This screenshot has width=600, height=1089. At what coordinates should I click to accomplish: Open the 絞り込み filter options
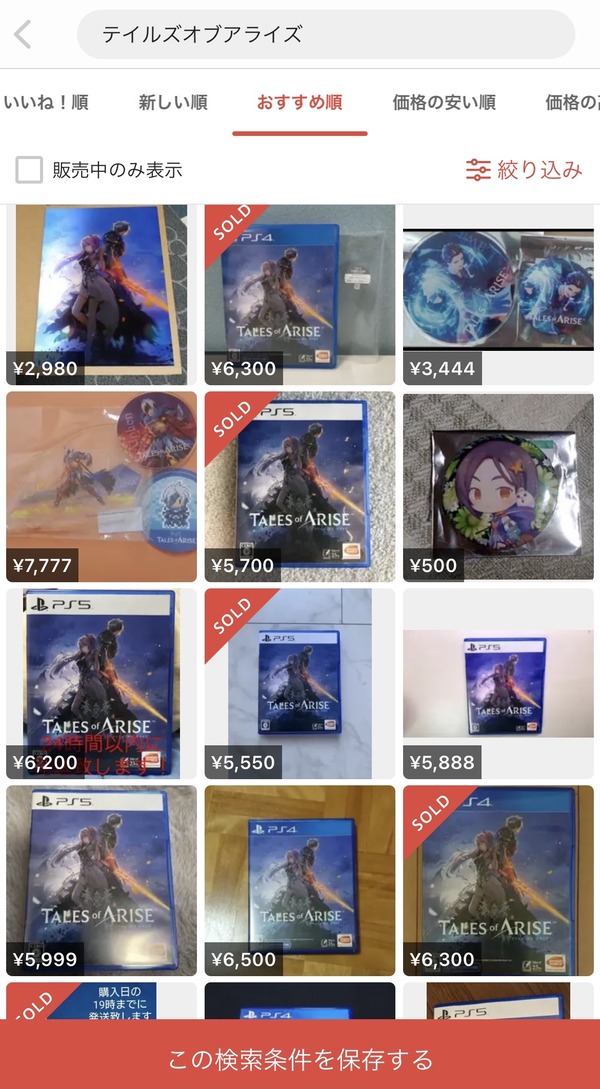click(524, 169)
